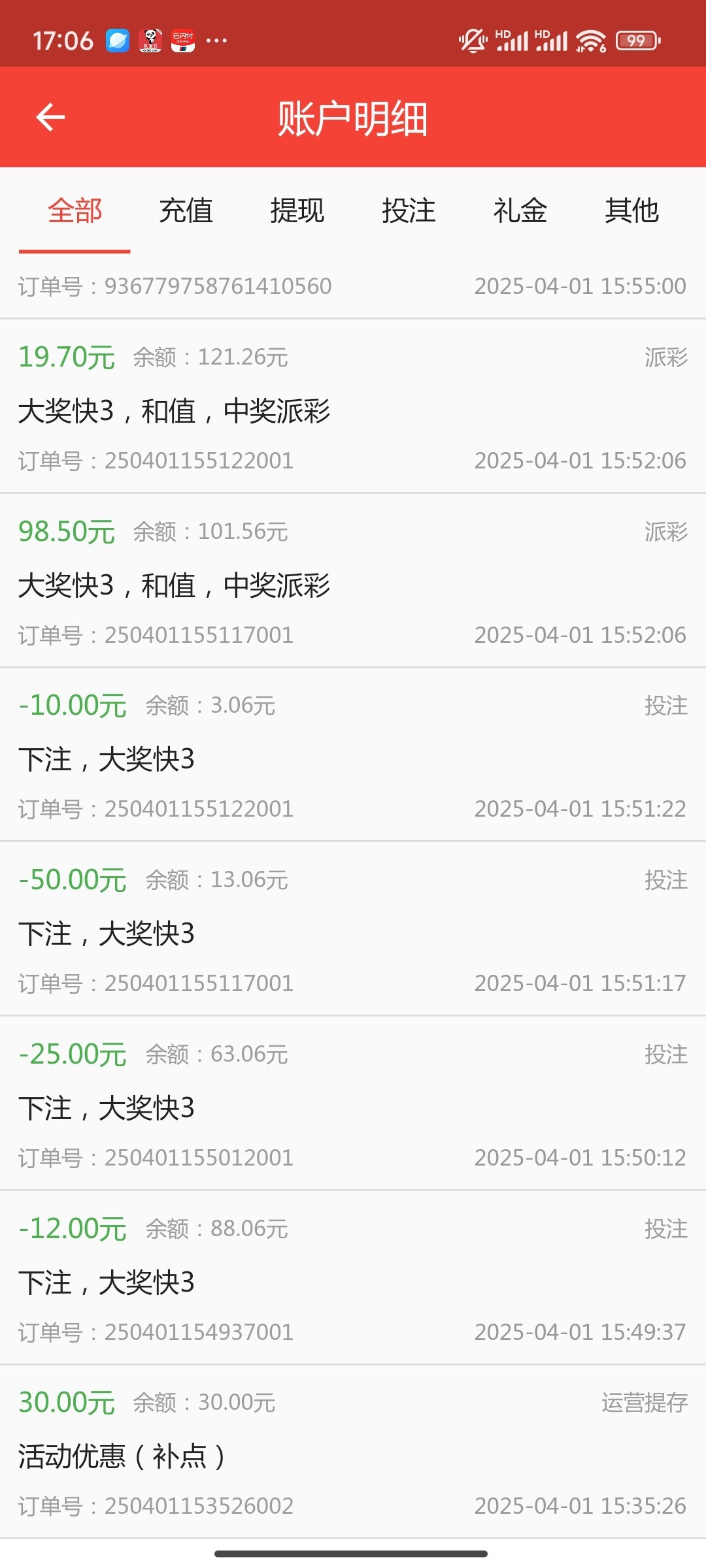Select the 全部 tab
Viewport: 706px width, 1568px height.
tap(75, 211)
